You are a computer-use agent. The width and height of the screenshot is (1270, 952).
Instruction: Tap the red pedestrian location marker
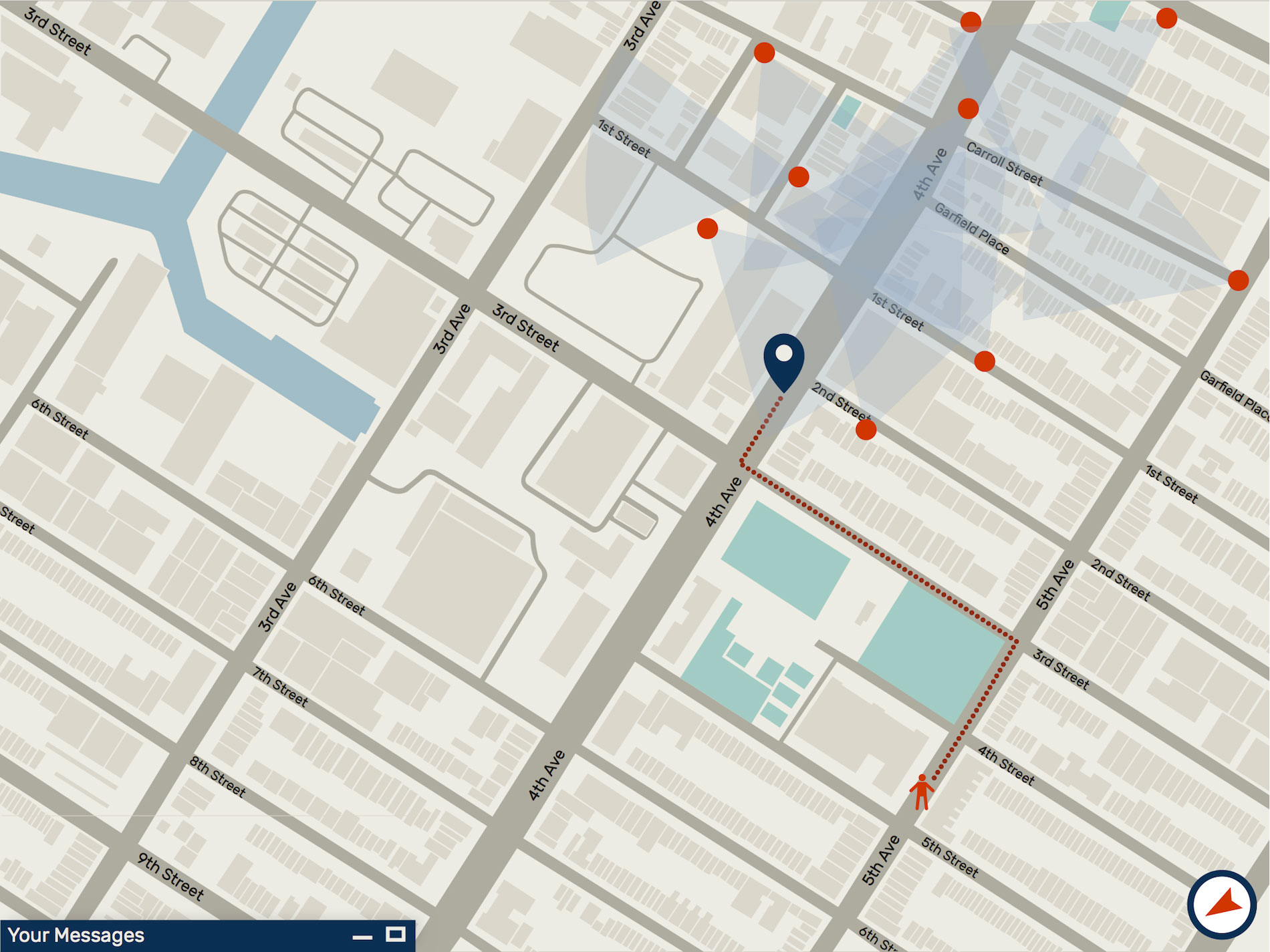(922, 792)
